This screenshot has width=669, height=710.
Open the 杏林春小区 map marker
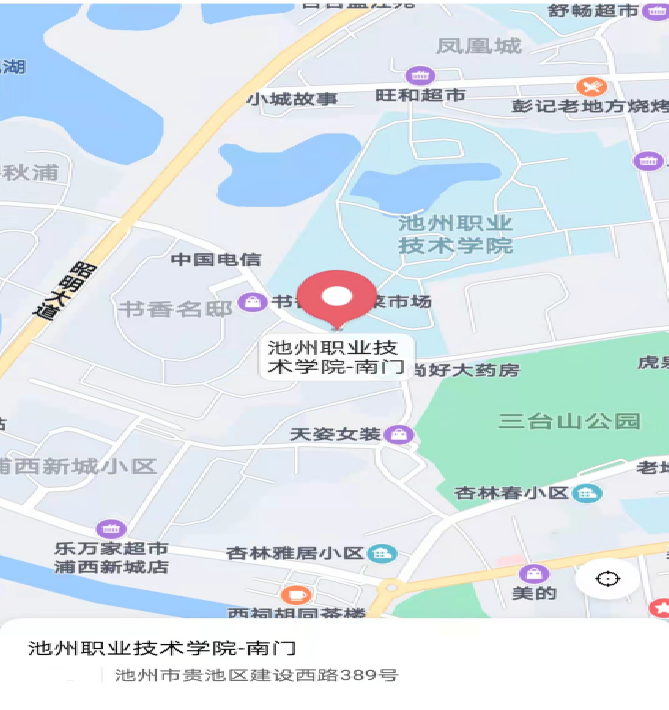[587, 493]
